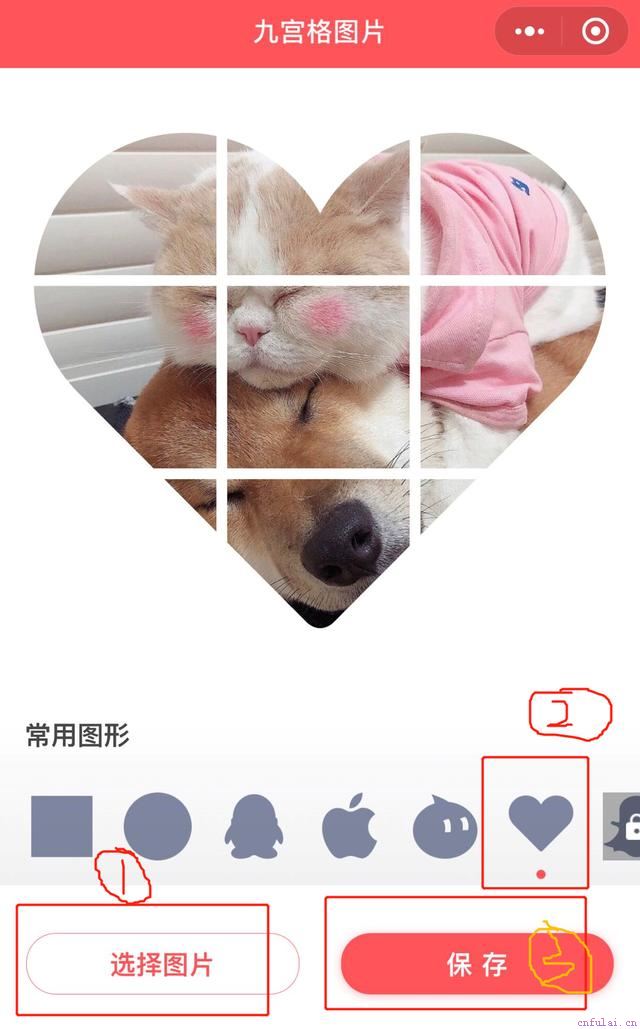Choose the QQ penguin shape
Viewport: 640px width, 1029px height.
tap(252, 827)
